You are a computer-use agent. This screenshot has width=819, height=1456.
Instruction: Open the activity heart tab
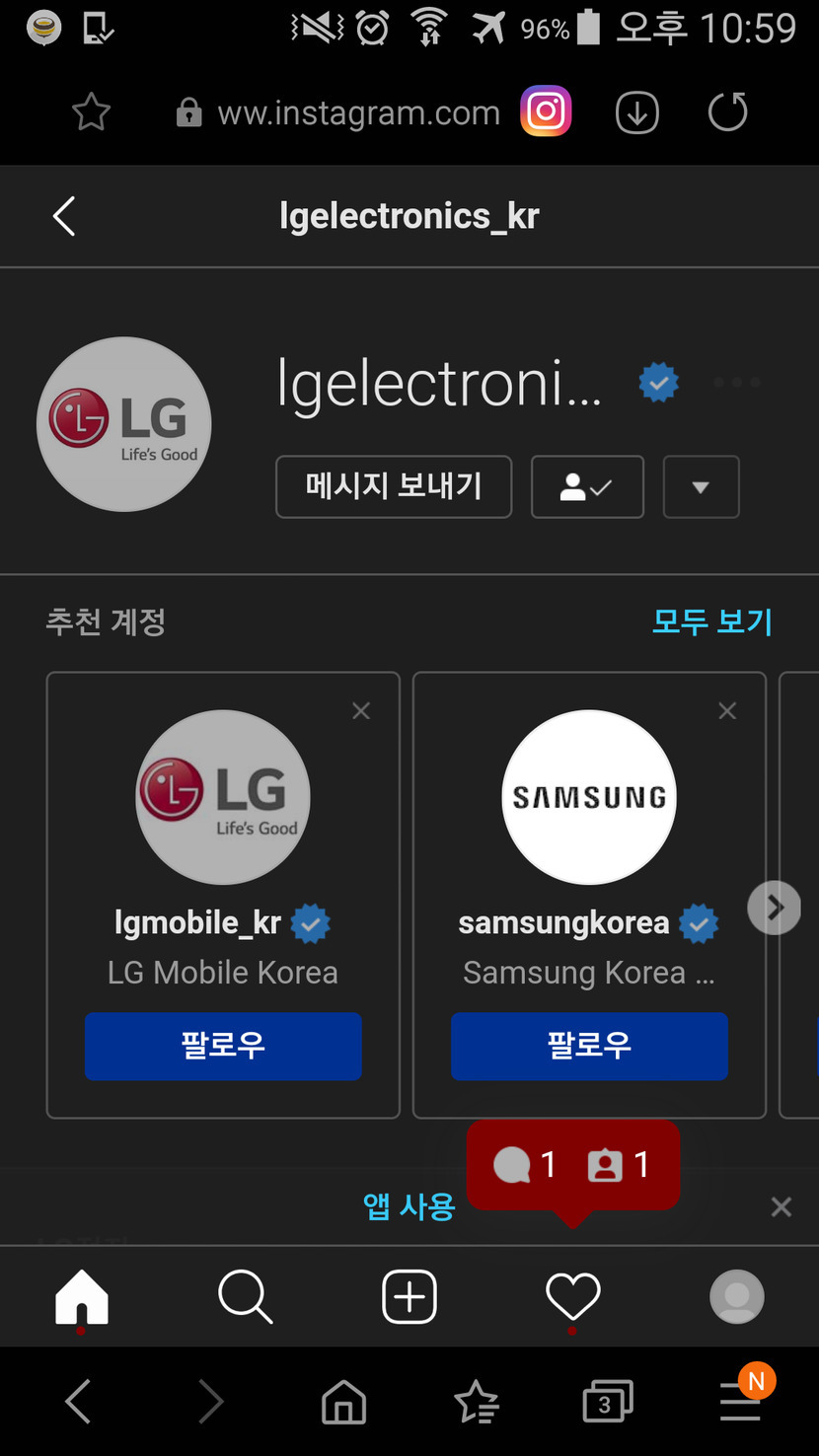[573, 1296]
